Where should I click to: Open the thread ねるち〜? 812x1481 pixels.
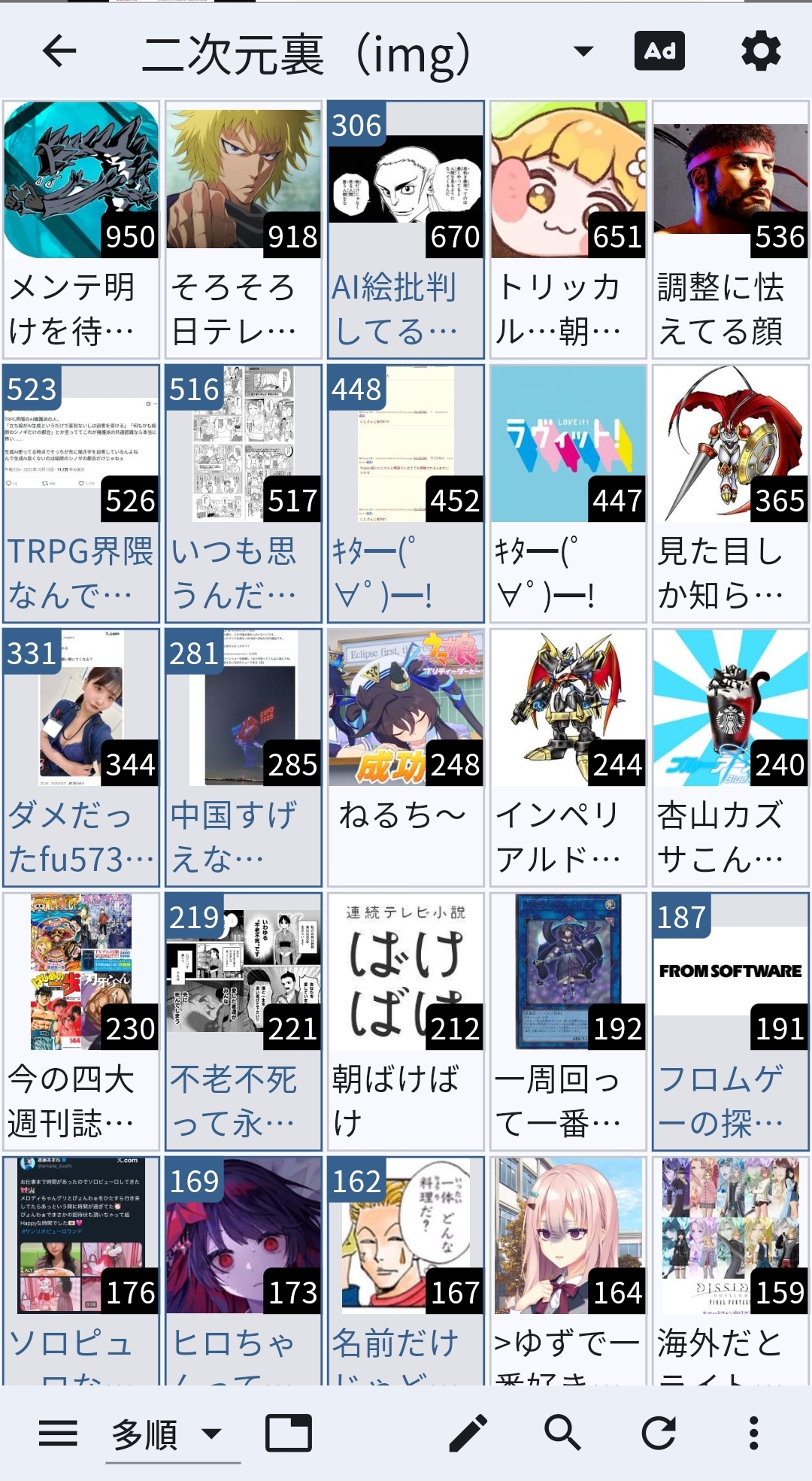pyautogui.click(x=406, y=758)
